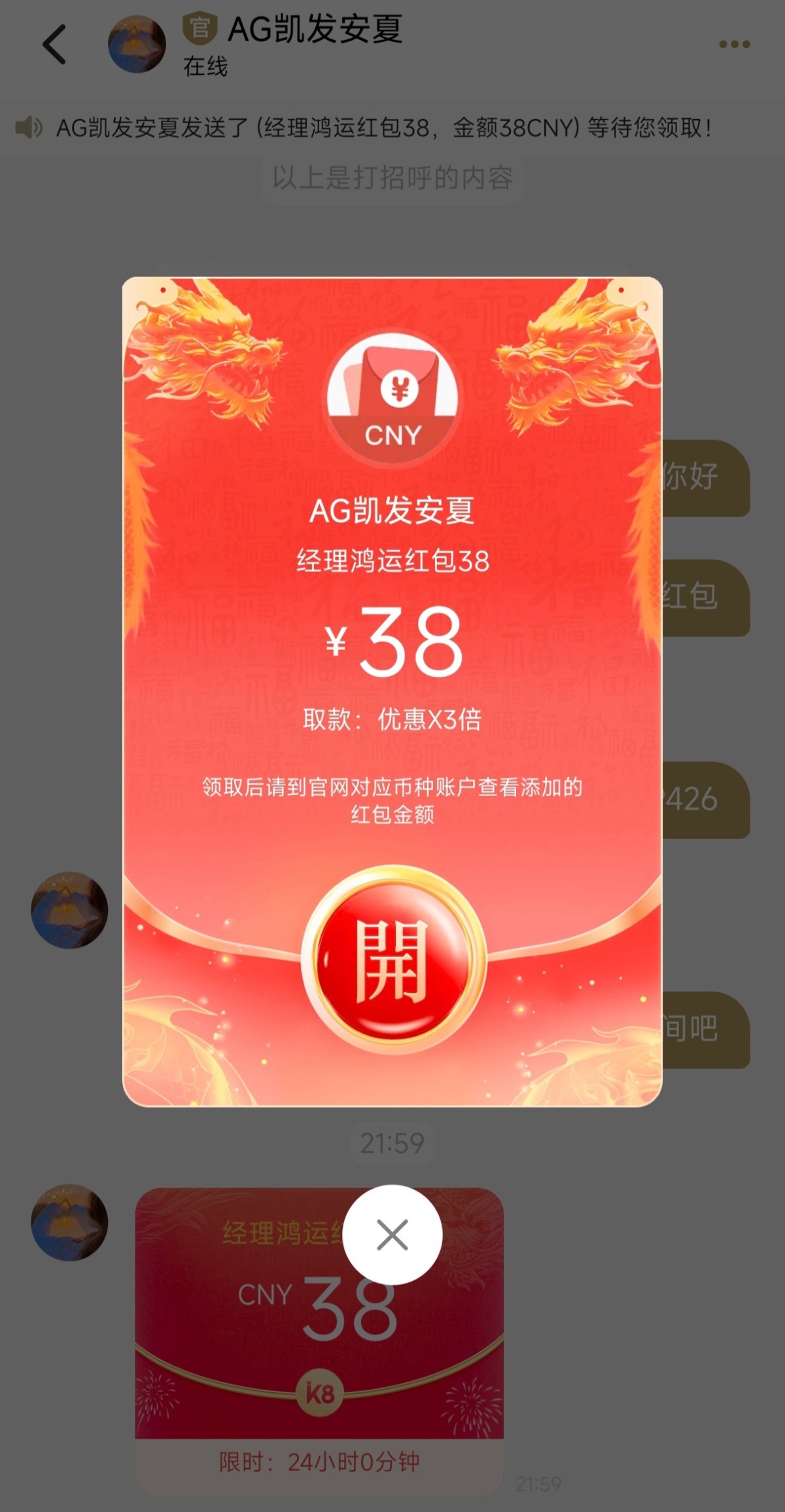Tap the 開 button to open the red packet
785x1512 pixels.
(x=392, y=961)
